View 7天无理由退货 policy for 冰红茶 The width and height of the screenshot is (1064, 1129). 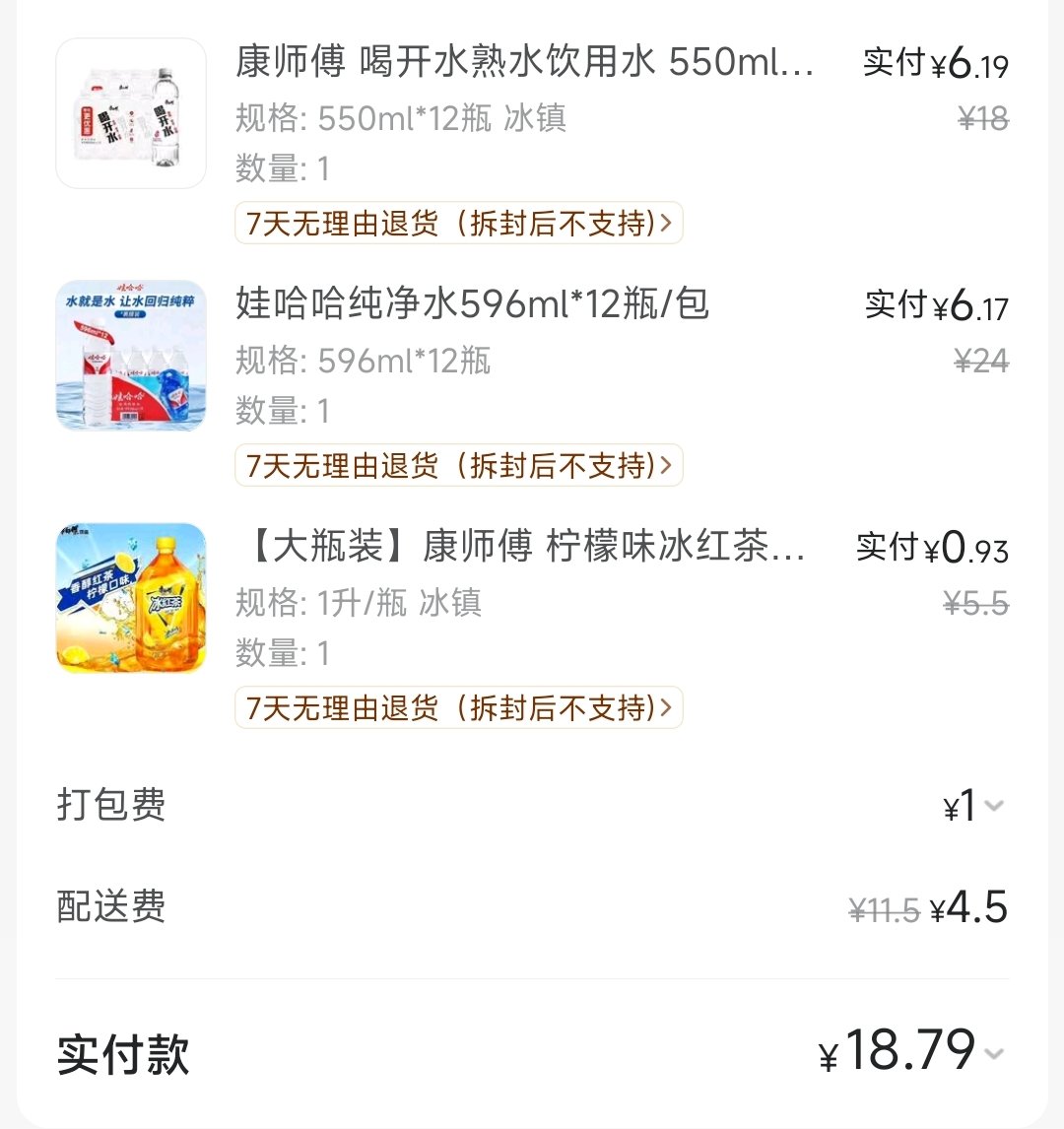pos(458,708)
